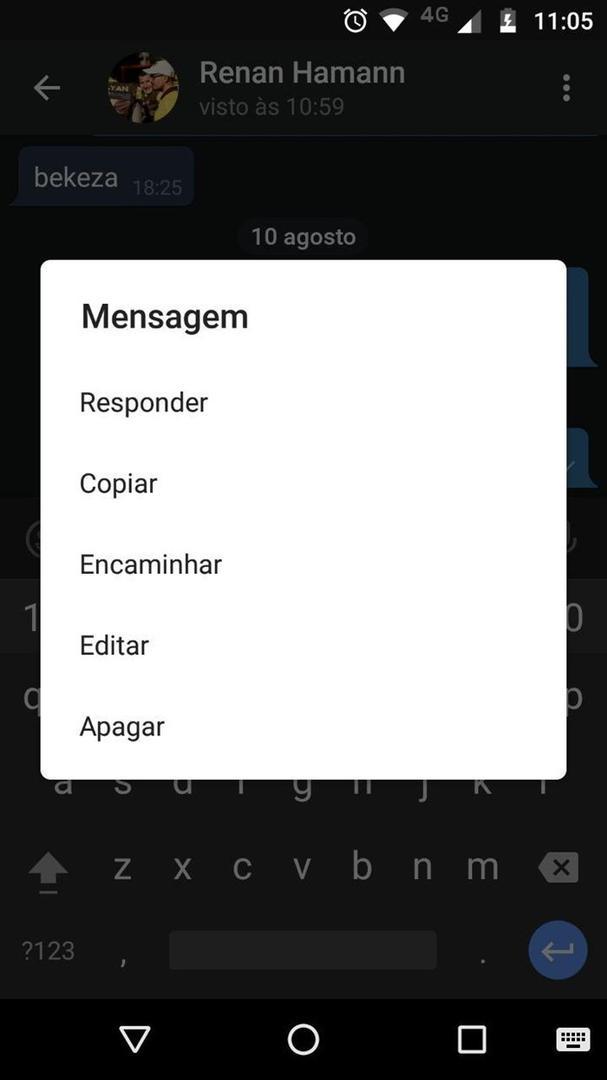The image size is (607, 1080).
Task: Open the recent apps view
Action: [x=472, y=1039]
